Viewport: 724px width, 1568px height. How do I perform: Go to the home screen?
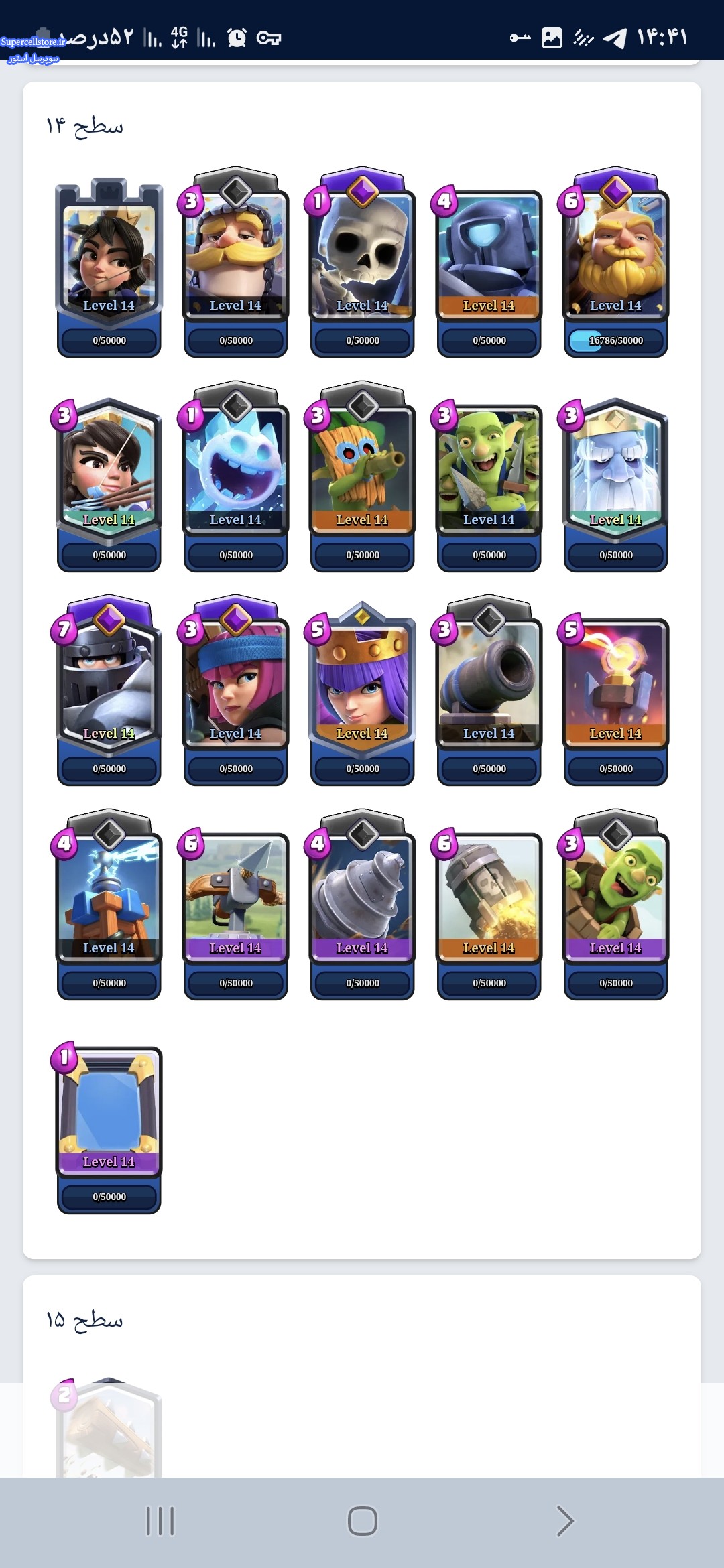[x=362, y=1520]
